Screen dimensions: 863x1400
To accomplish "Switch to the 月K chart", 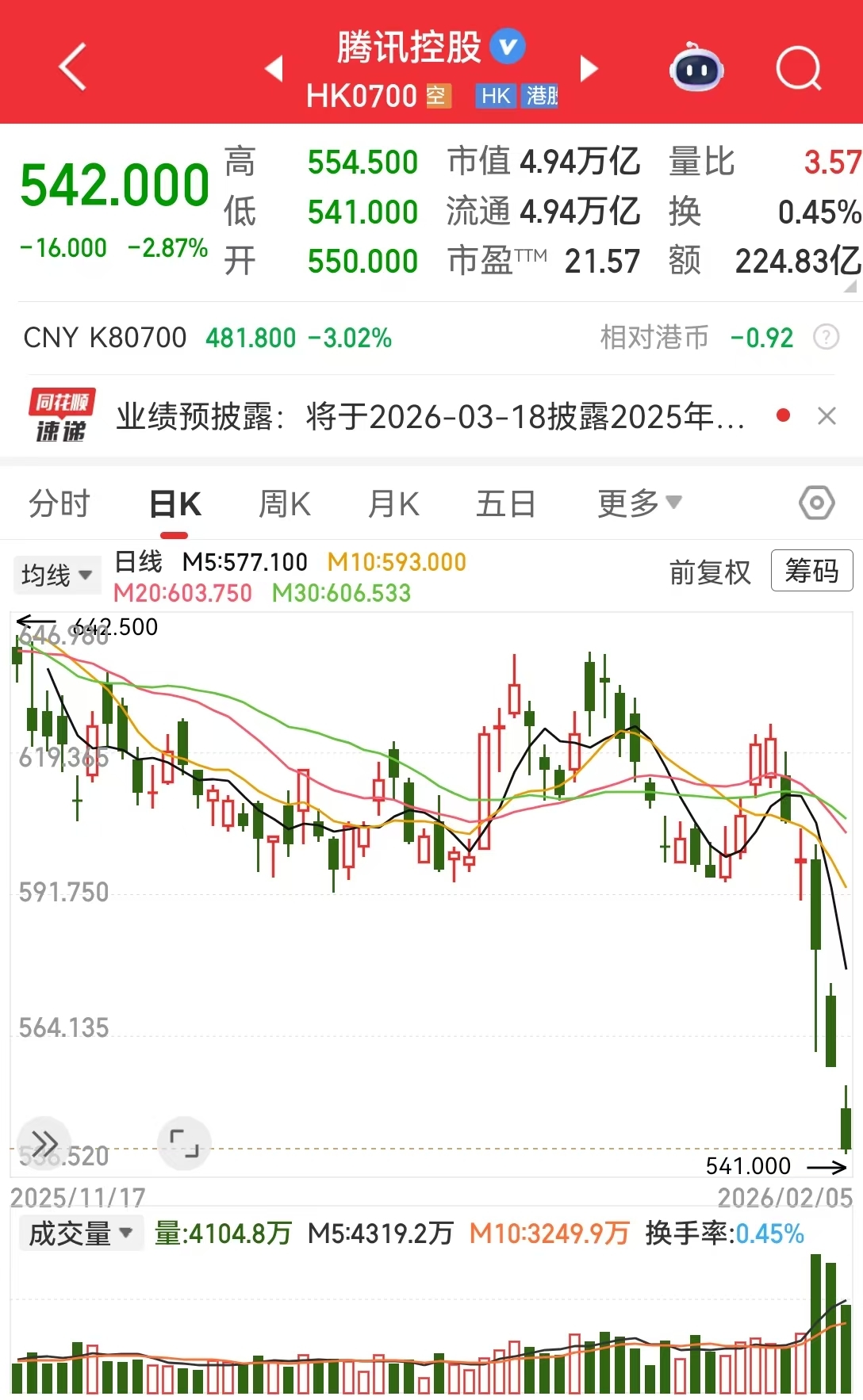I will point(393,503).
